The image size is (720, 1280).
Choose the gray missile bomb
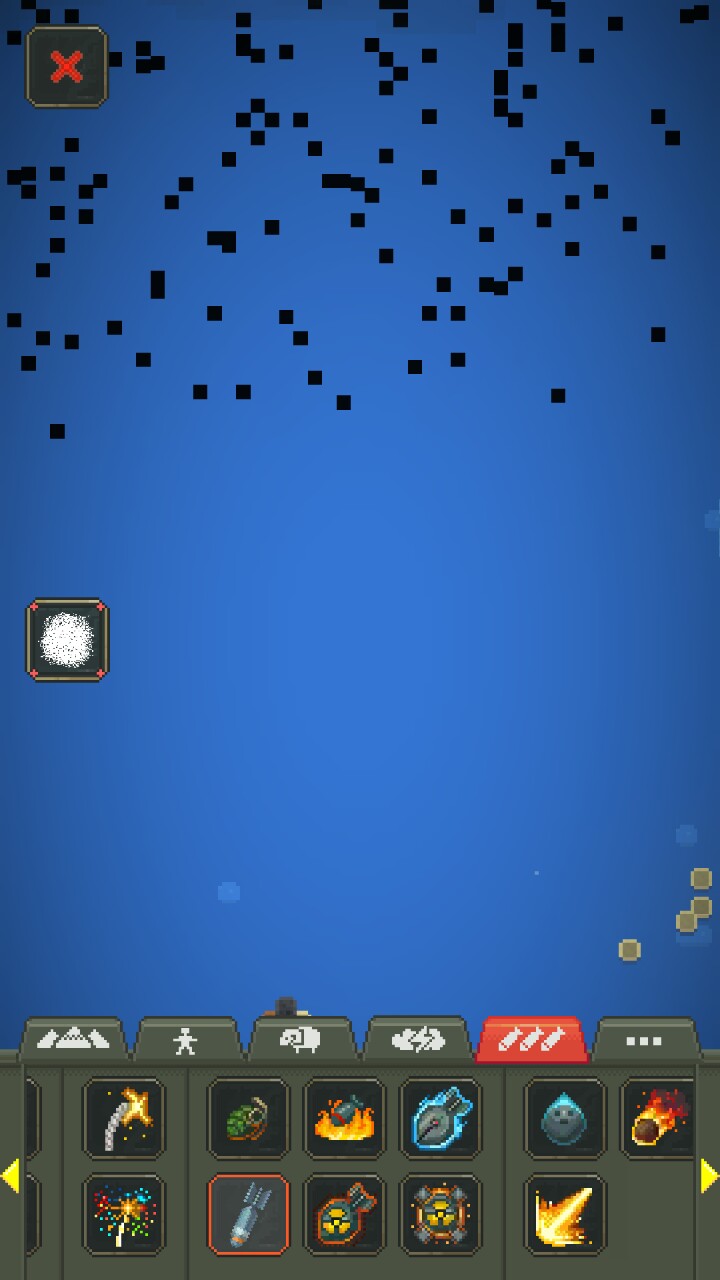(x=248, y=1214)
